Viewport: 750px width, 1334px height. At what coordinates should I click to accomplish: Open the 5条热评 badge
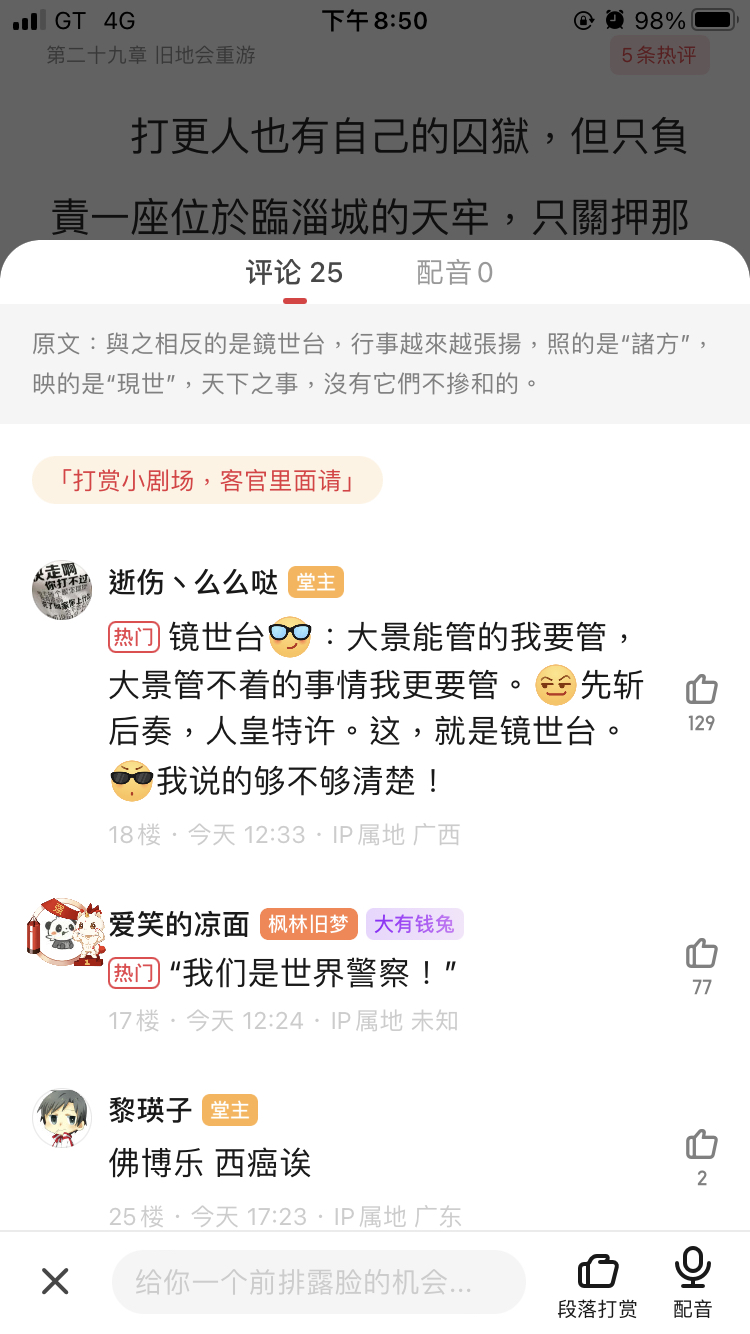[x=659, y=56]
